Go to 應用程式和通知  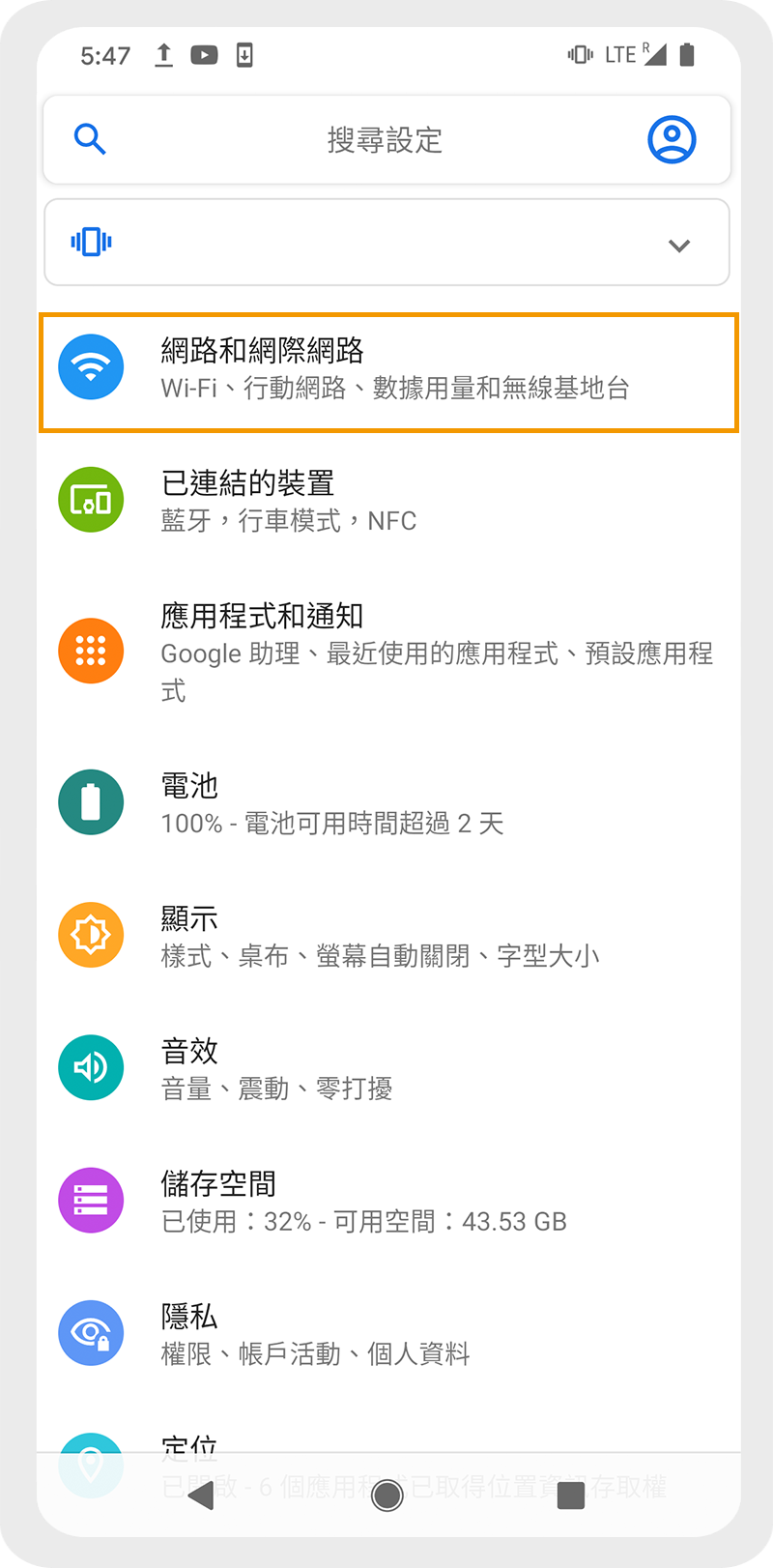(388, 652)
